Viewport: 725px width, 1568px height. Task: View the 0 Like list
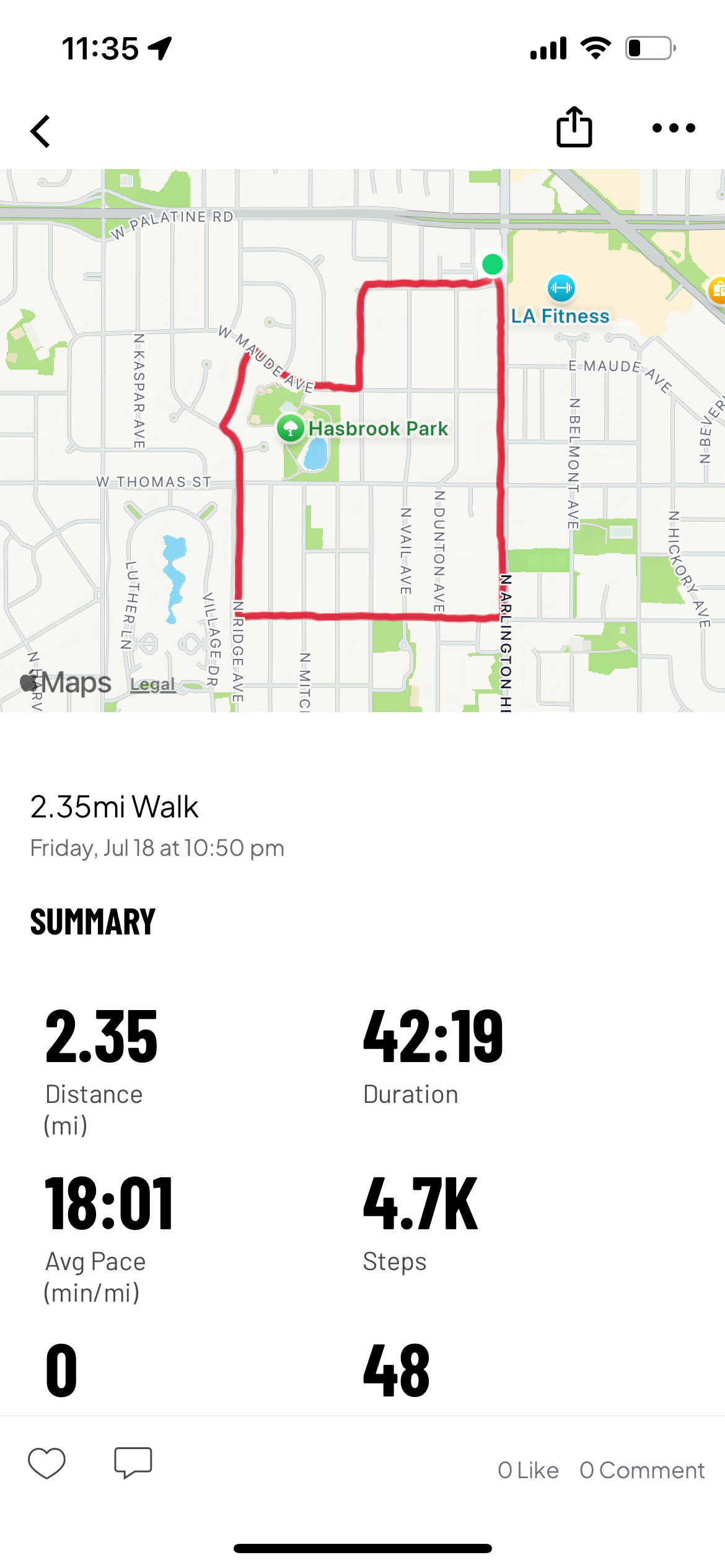pyautogui.click(x=528, y=1470)
